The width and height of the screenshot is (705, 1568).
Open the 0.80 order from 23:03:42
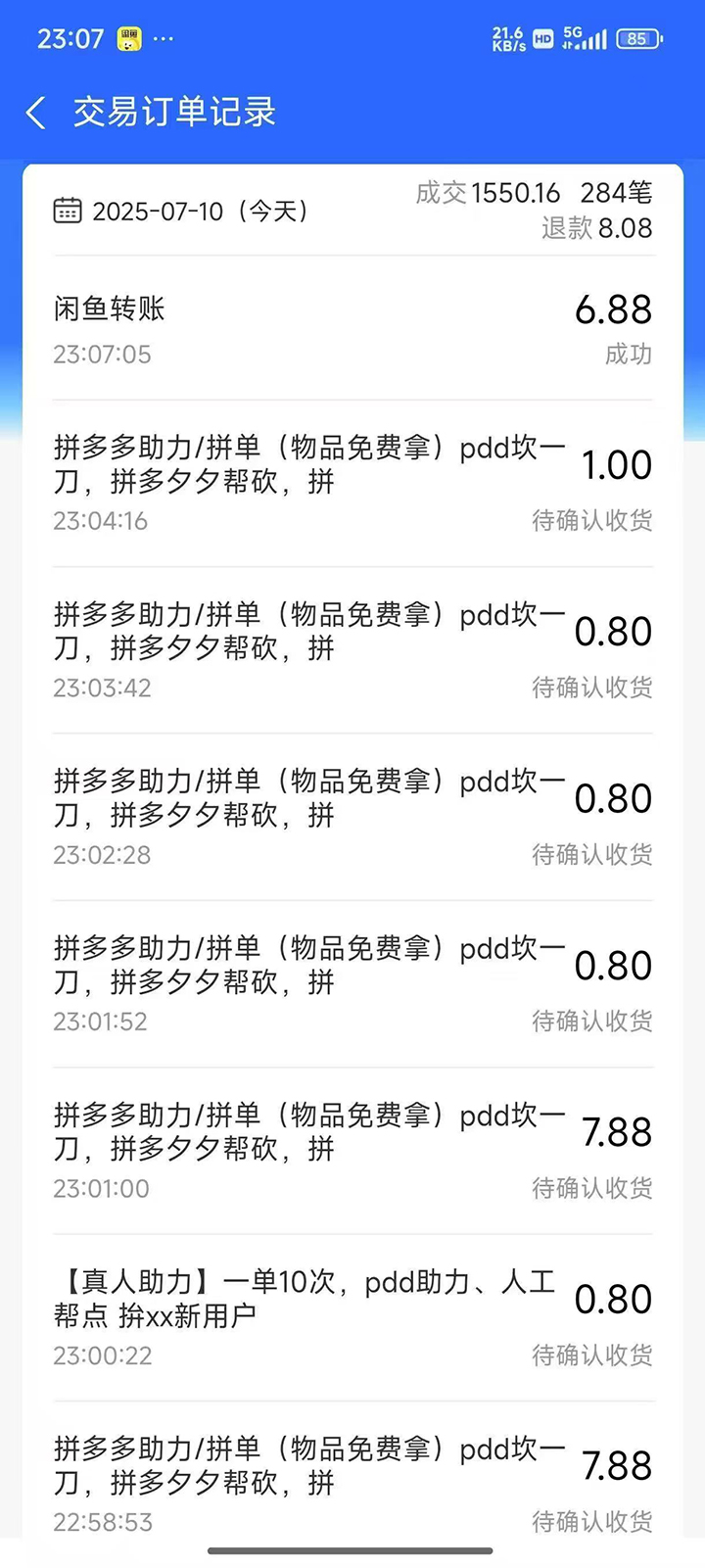pyautogui.click(x=352, y=650)
